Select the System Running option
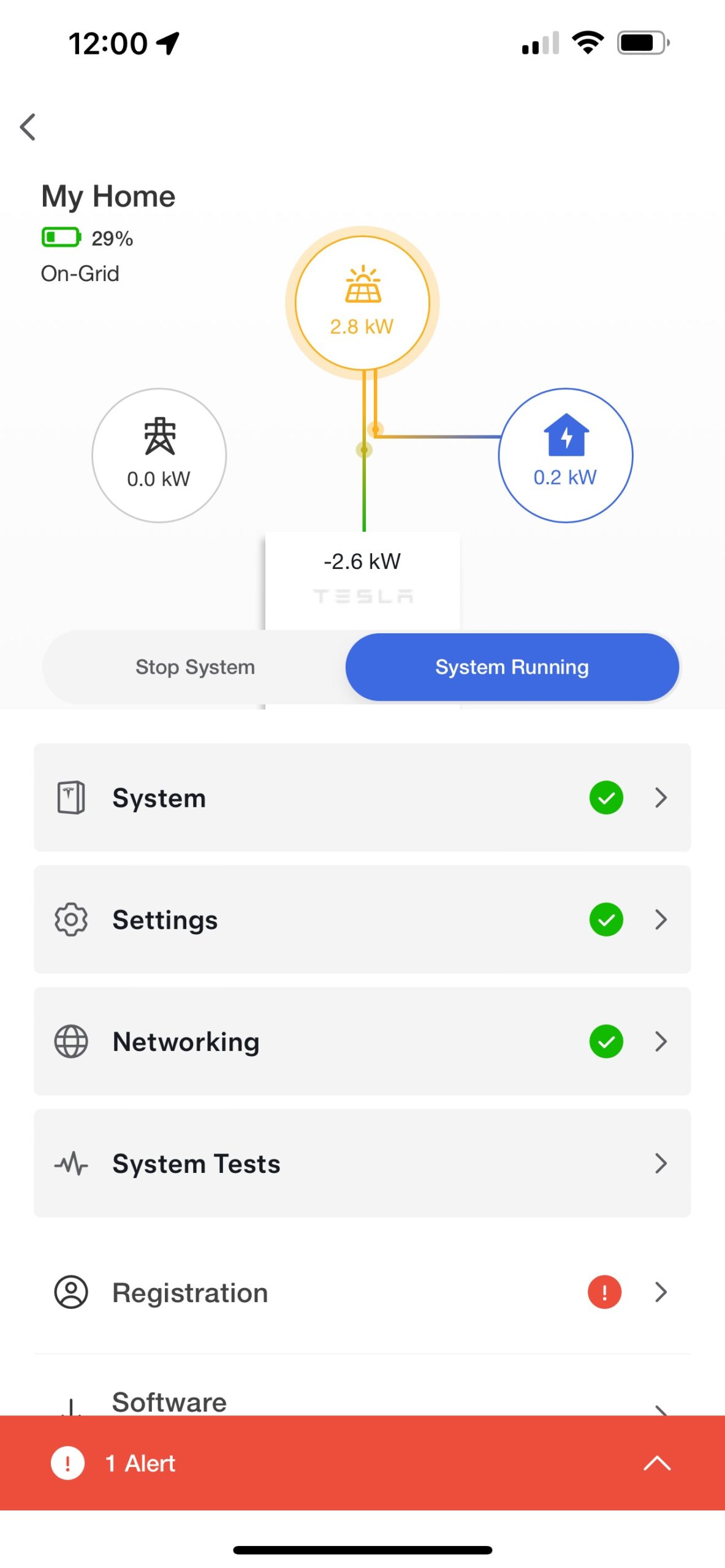725x1568 pixels. [x=512, y=667]
